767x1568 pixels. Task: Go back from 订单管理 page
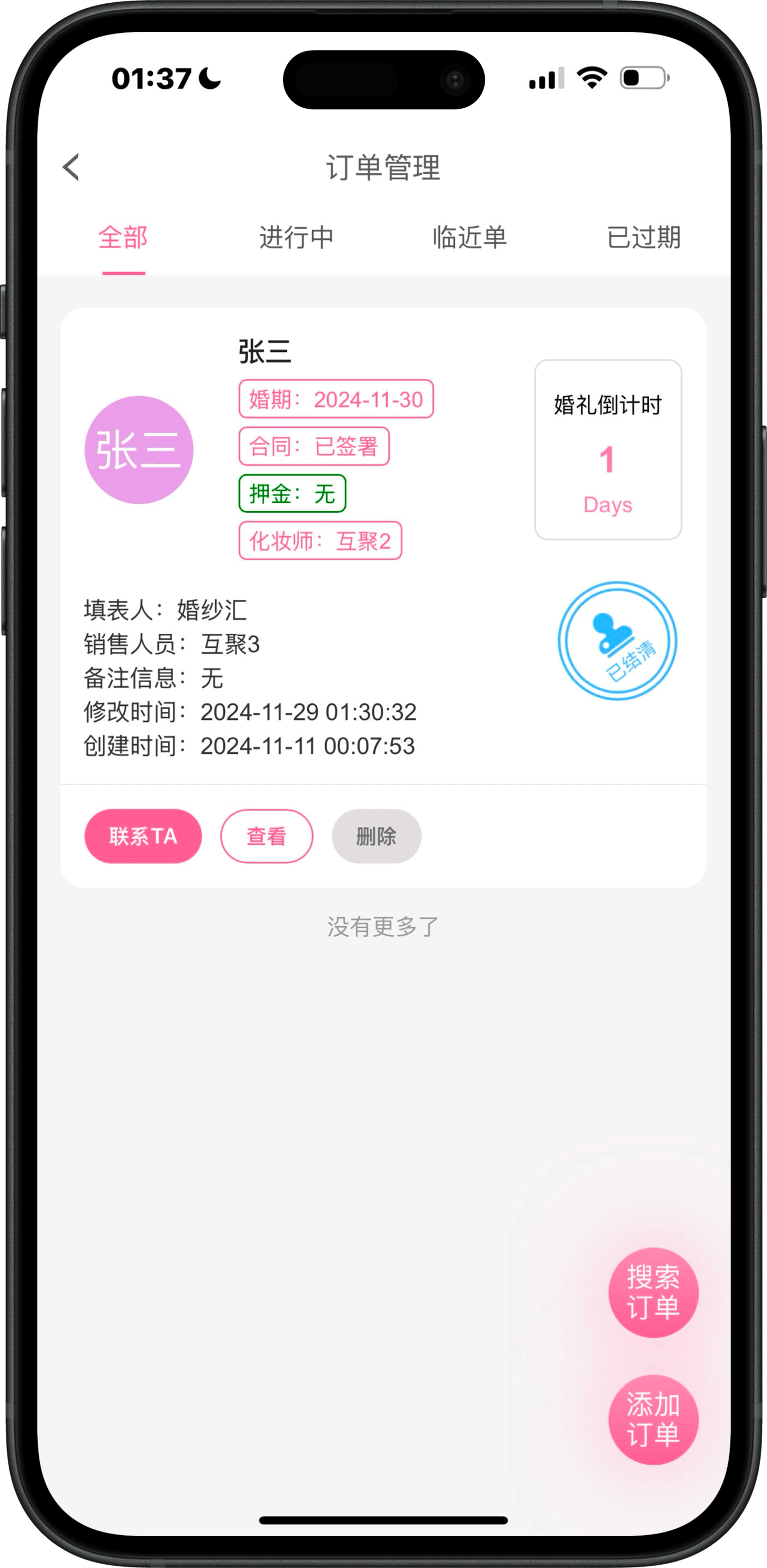point(71,167)
